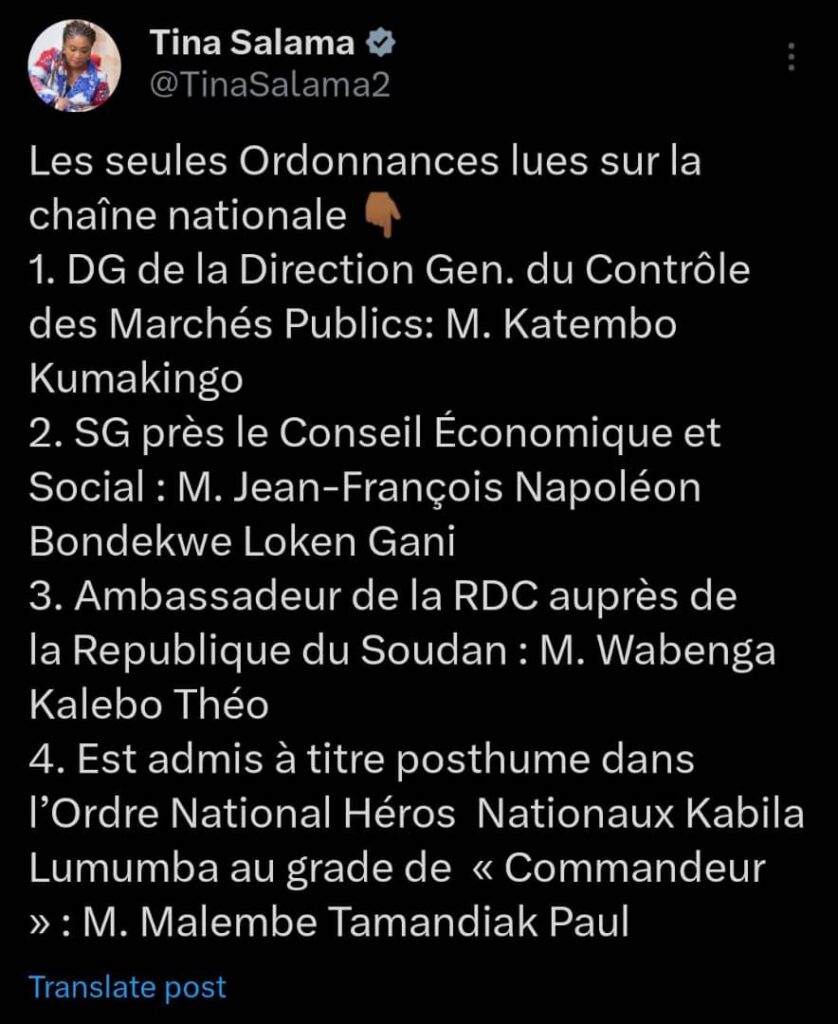The width and height of the screenshot is (838, 1024).
Task: Open the post's three-dot overflow menu
Action: tap(791, 56)
